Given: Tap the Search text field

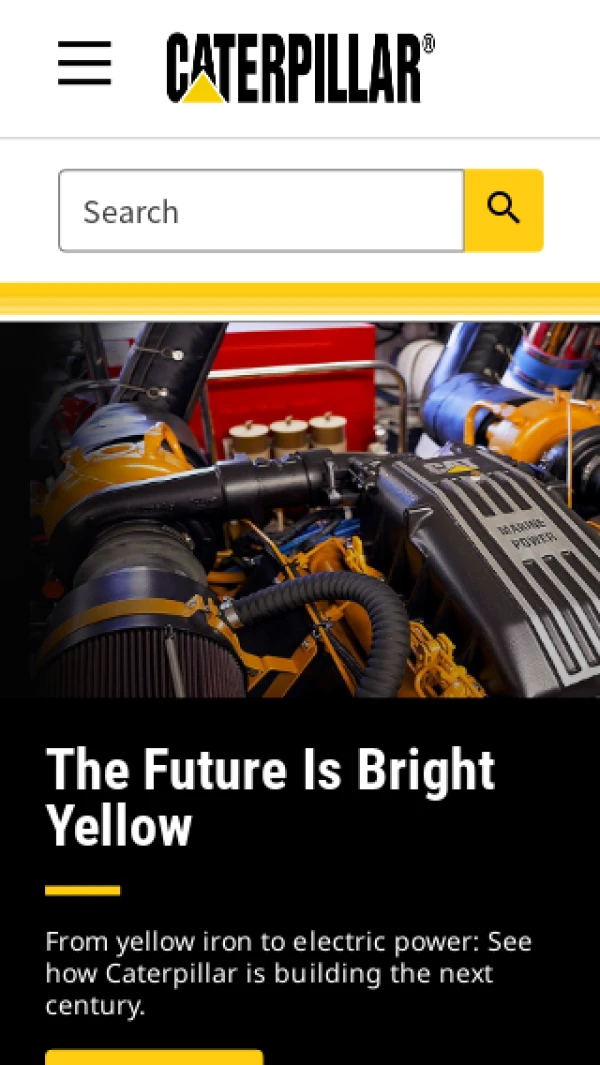Looking at the screenshot, I should [261, 211].
